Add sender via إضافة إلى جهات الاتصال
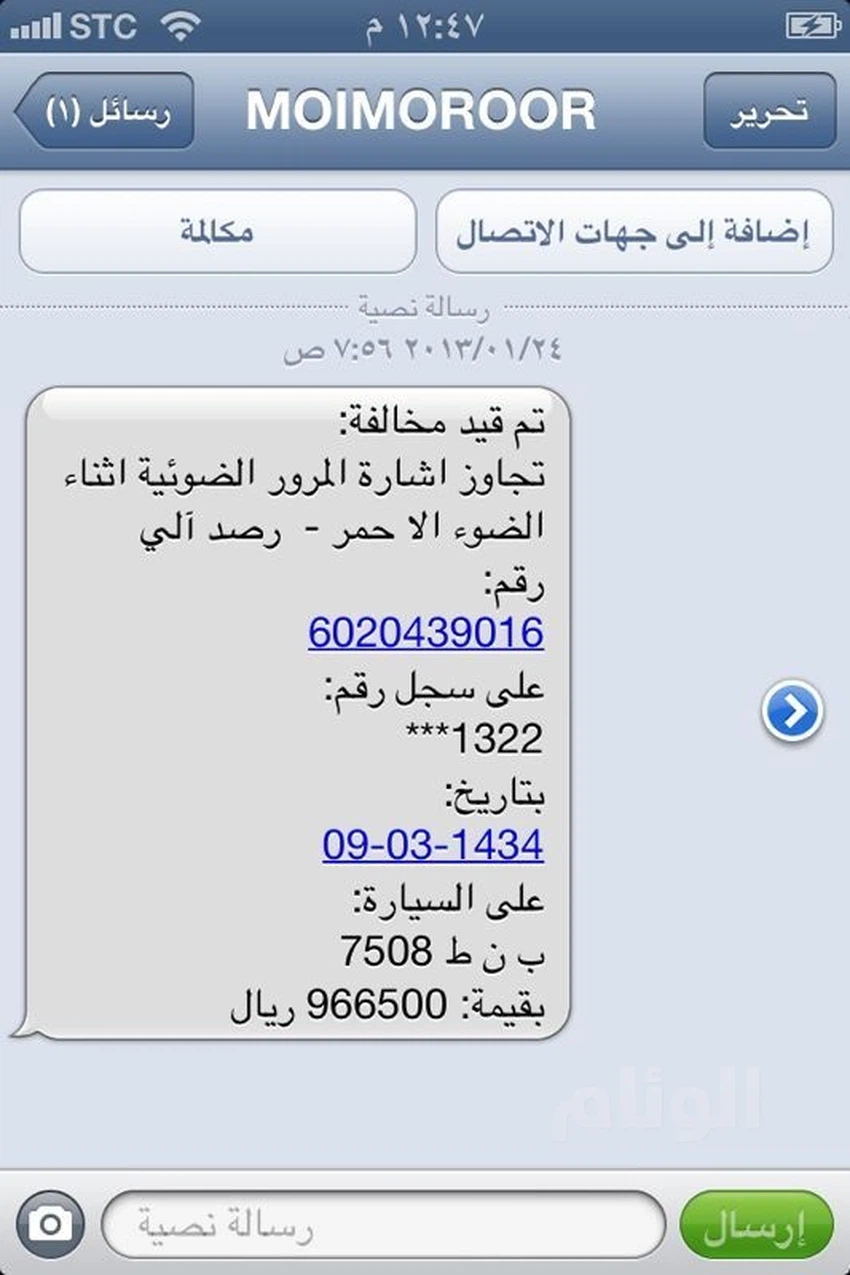The width and height of the screenshot is (850, 1275). (634, 232)
